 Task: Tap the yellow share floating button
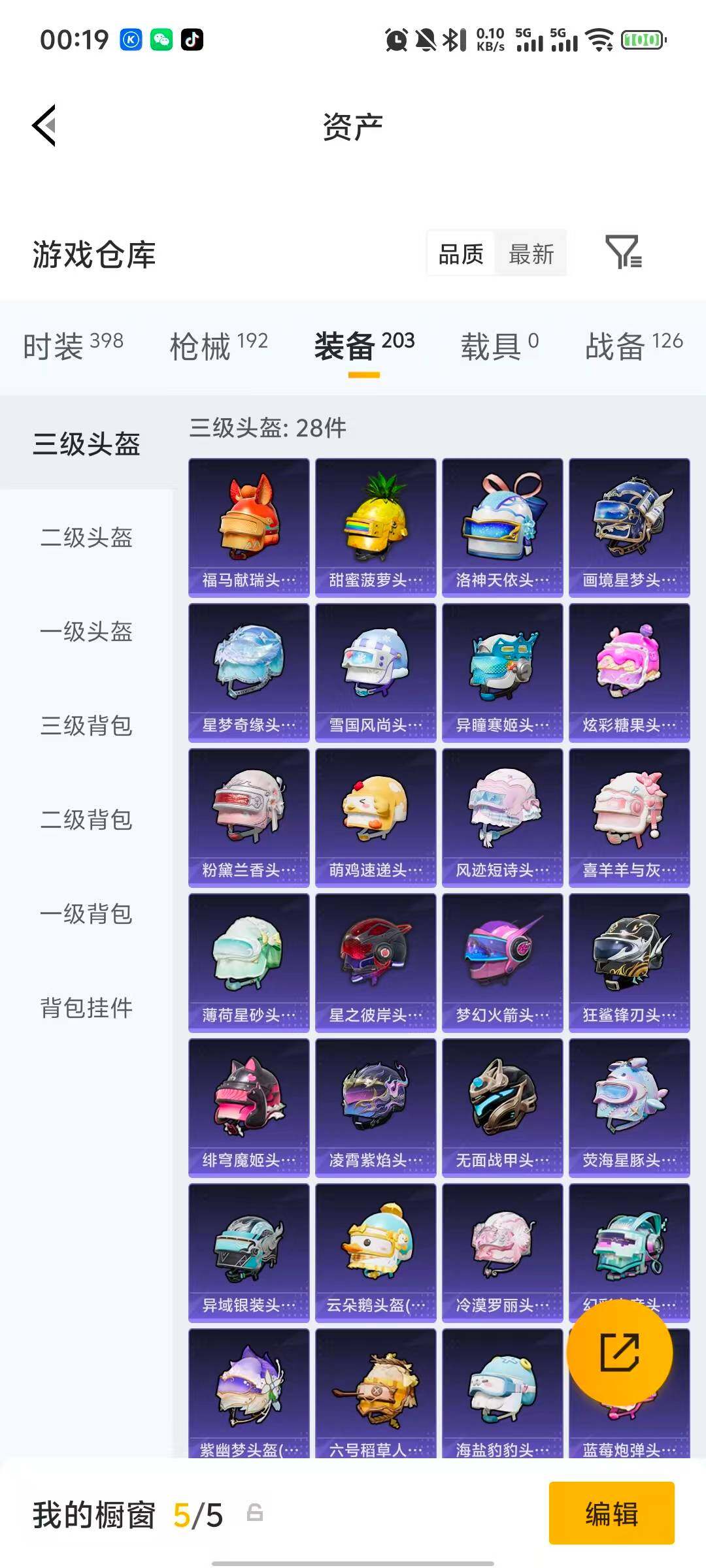pos(620,1354)
